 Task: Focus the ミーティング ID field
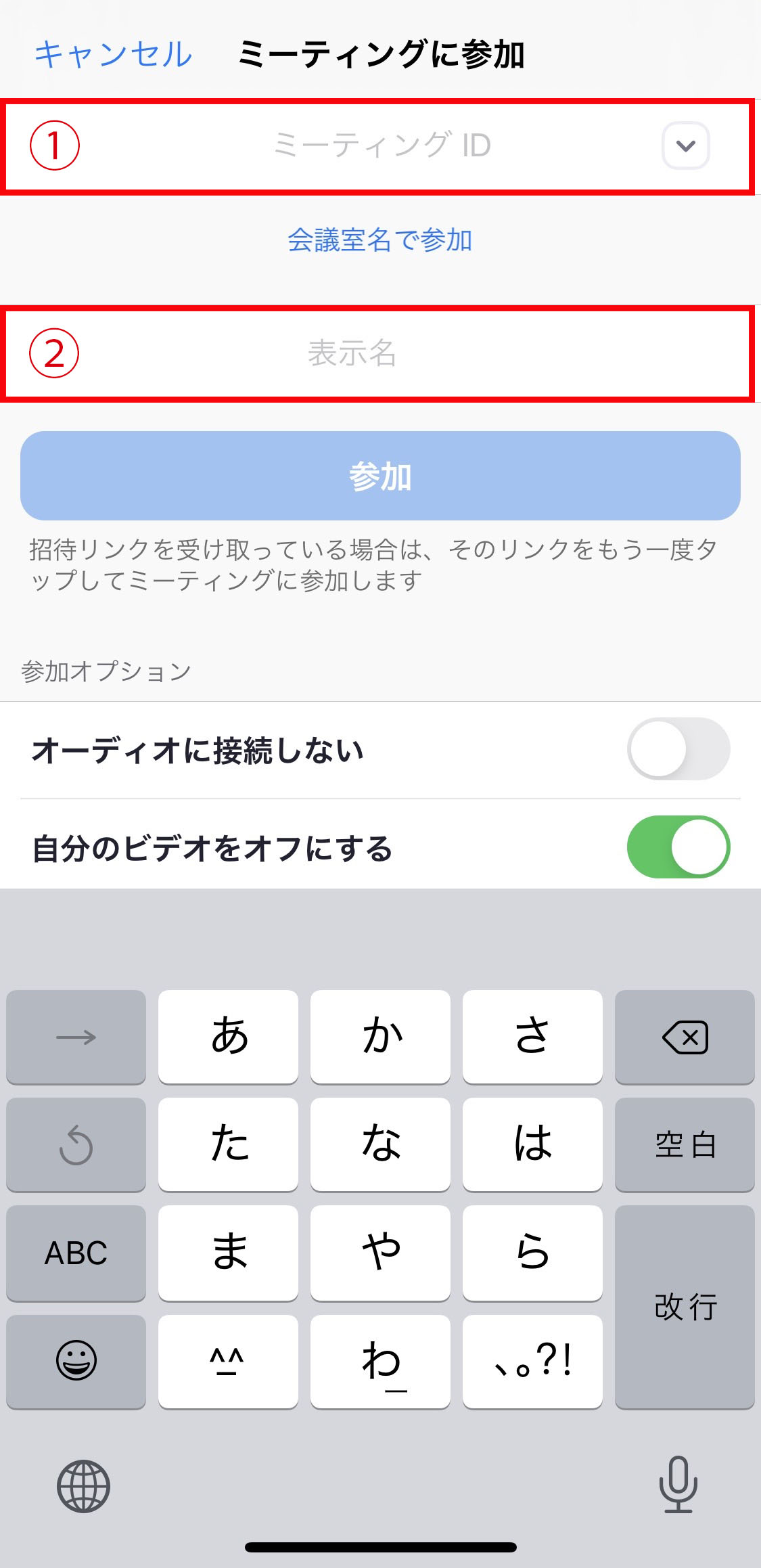(380, 145)
